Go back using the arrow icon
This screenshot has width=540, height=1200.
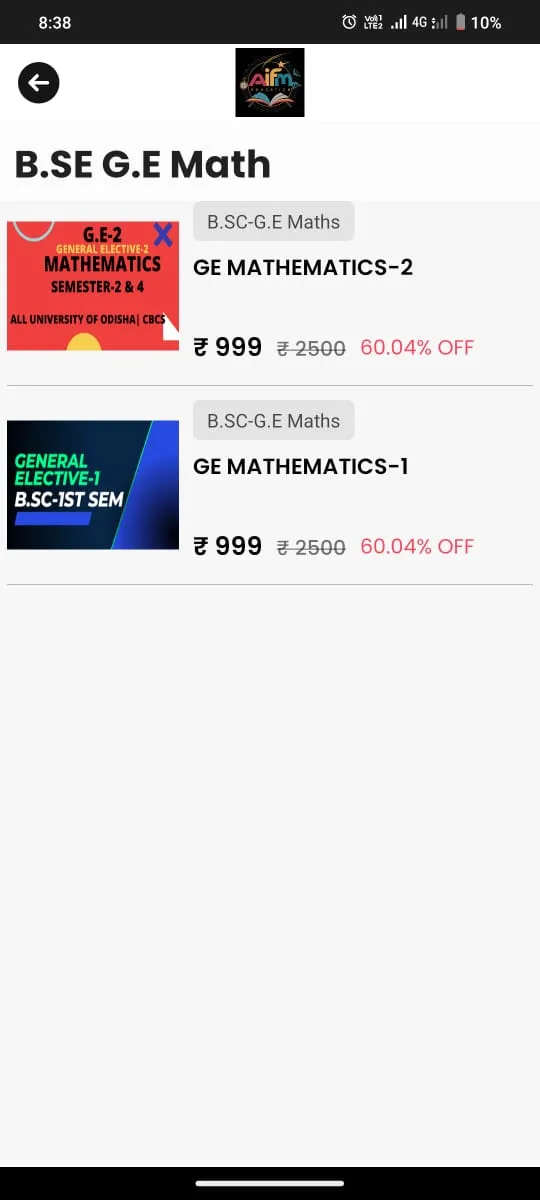[x=39, y=83]
